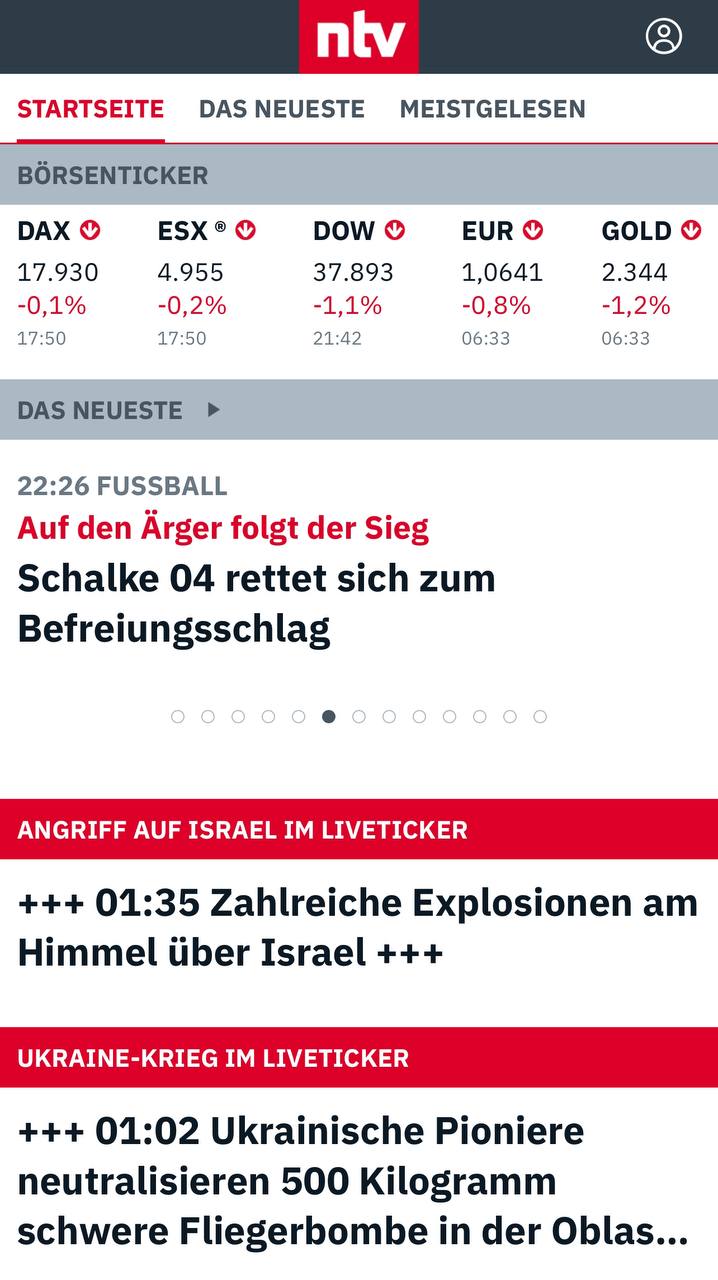Read the Explosionen am Himmel über Israel ticker

coord(358,927)
